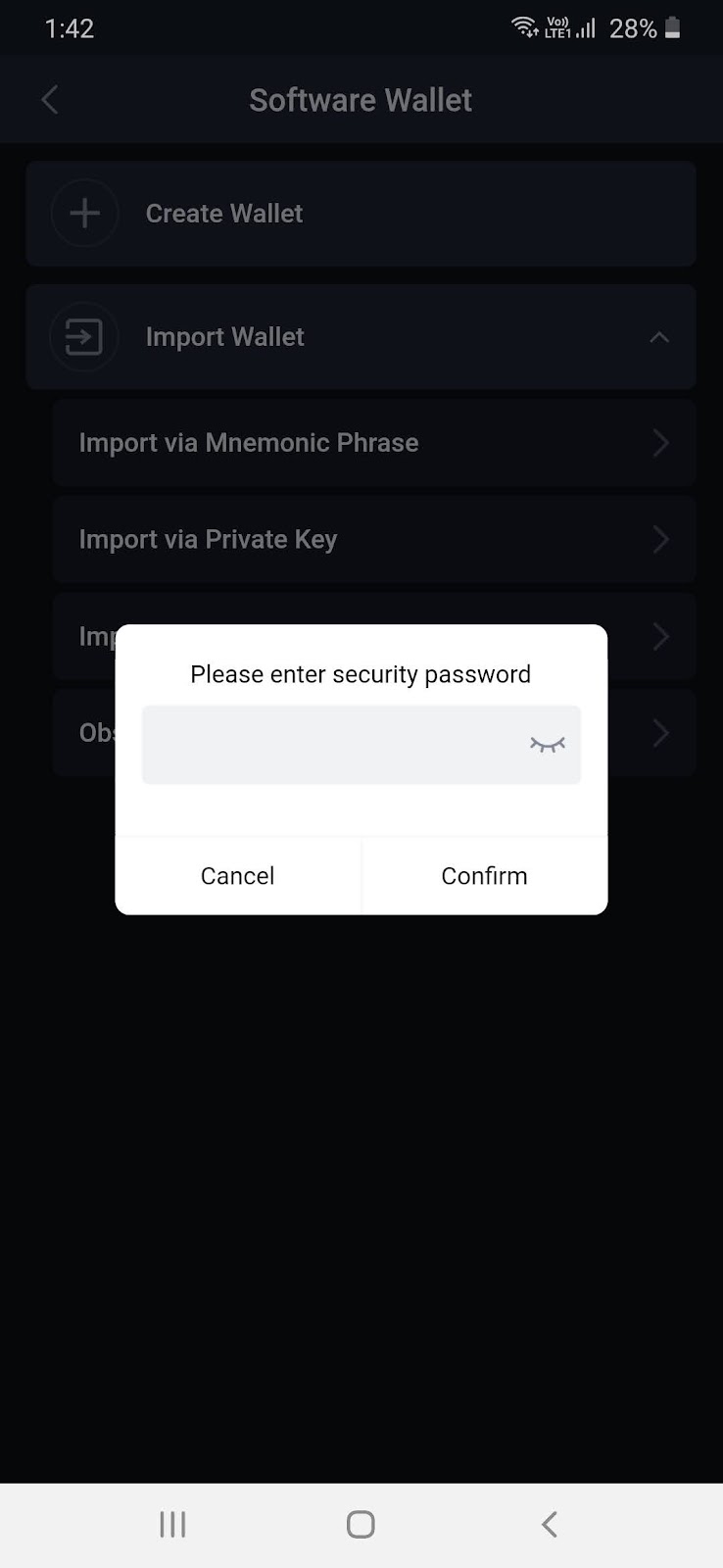The width and height of the screenshot is (723, 1568).
Task: Cancel the security password dialog
Action: (x=238, y=875)
